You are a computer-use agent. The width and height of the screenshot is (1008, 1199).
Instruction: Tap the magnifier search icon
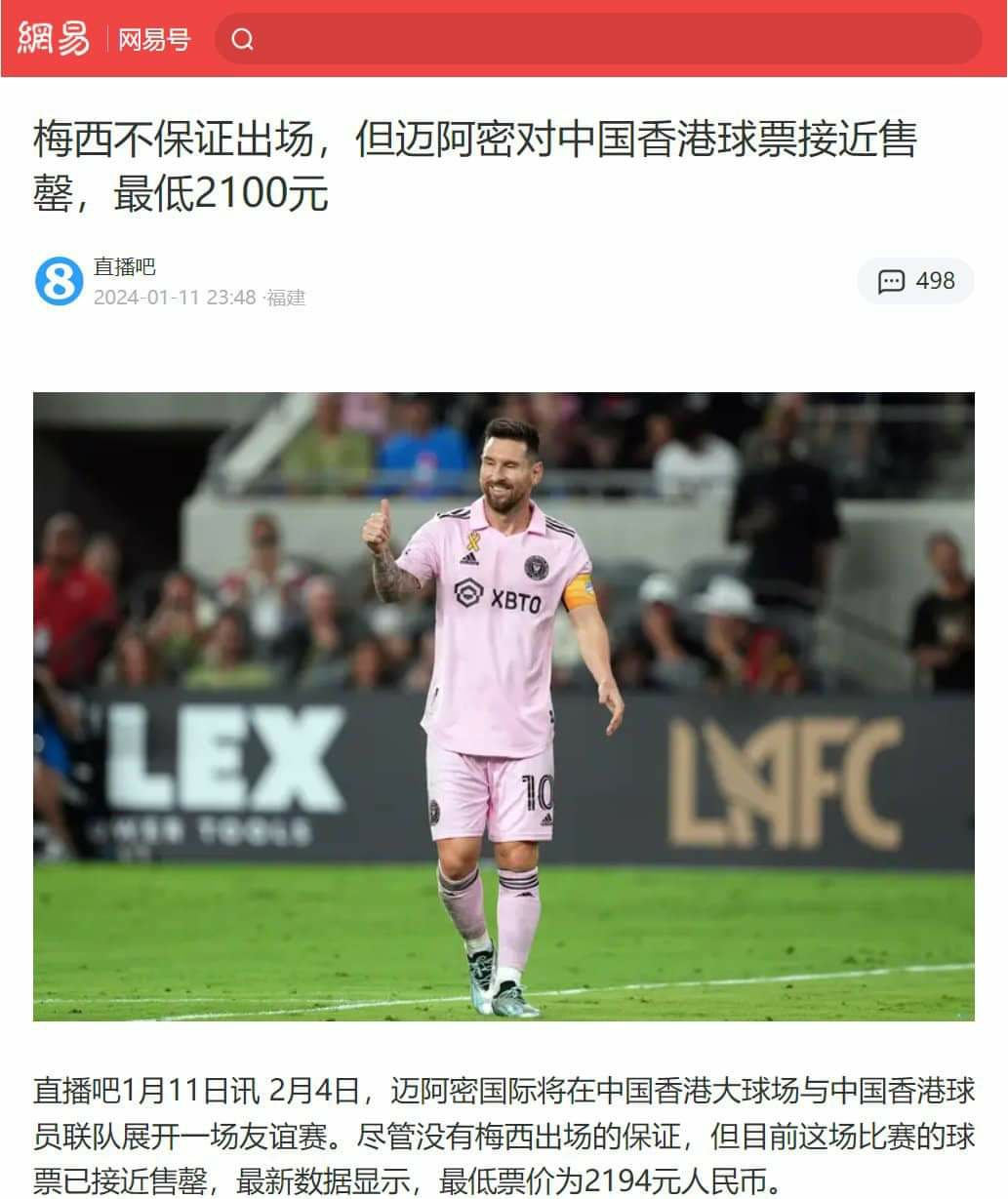click(242, 39)
